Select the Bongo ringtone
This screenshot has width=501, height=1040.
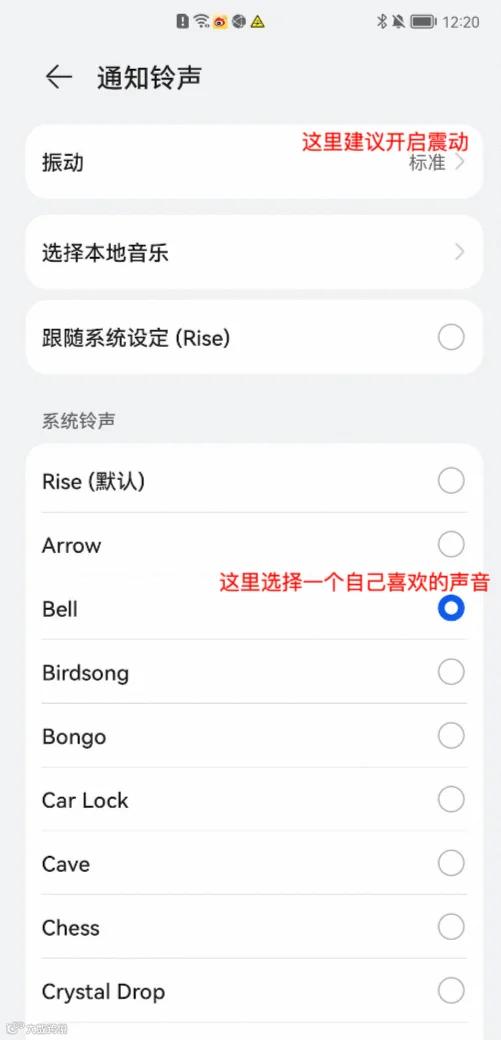point(254,736)
